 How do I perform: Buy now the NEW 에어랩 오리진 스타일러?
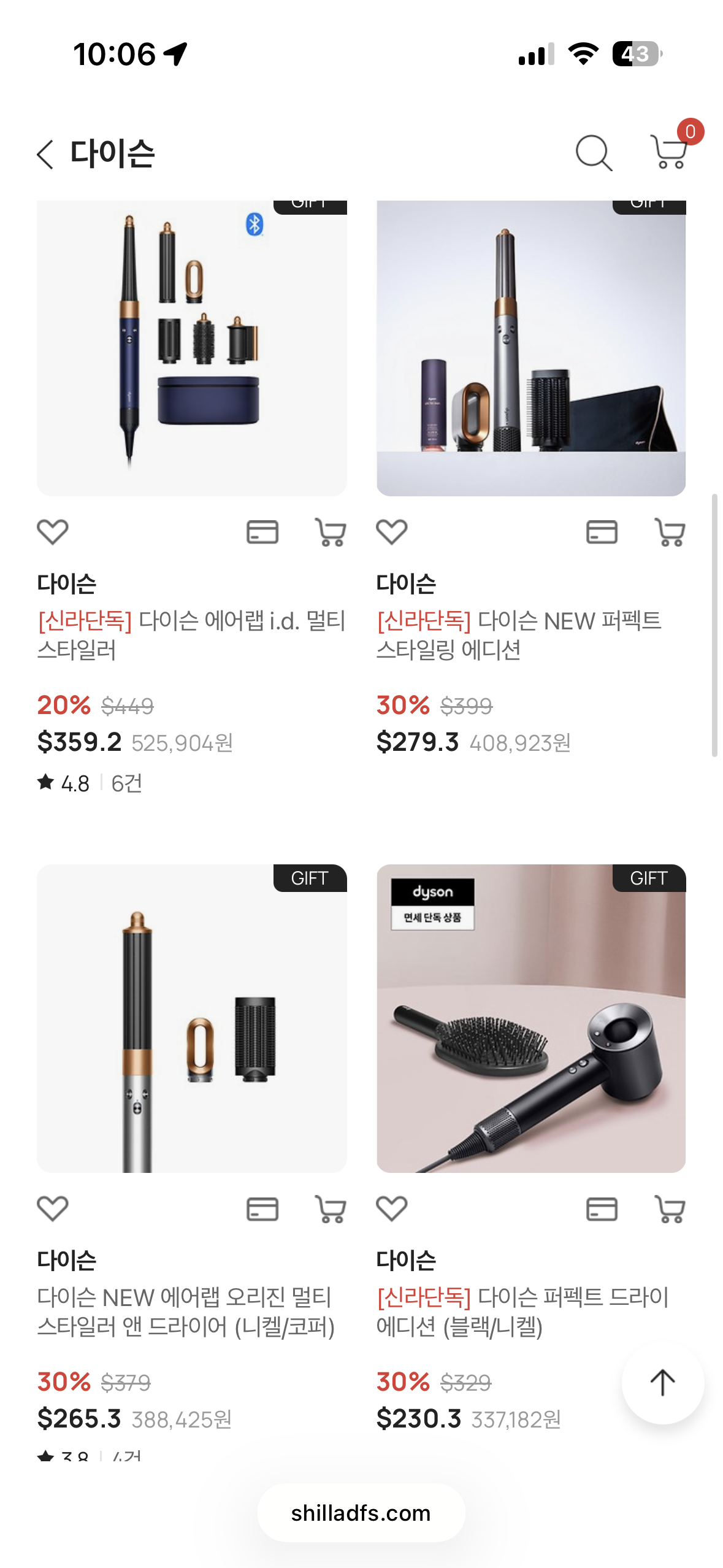[x=262, y=1209]
